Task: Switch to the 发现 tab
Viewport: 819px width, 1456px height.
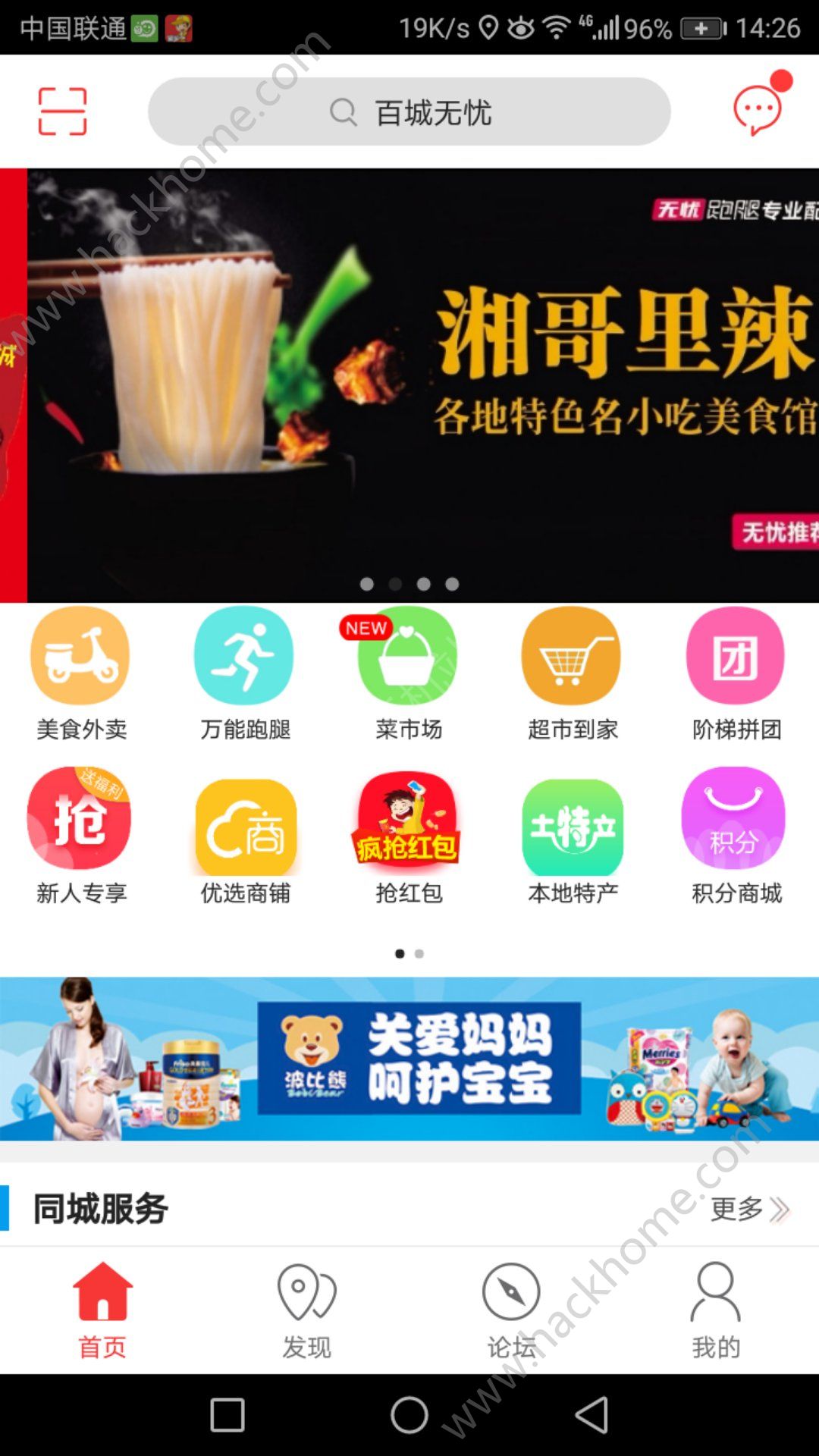Action: point(306,1310)
